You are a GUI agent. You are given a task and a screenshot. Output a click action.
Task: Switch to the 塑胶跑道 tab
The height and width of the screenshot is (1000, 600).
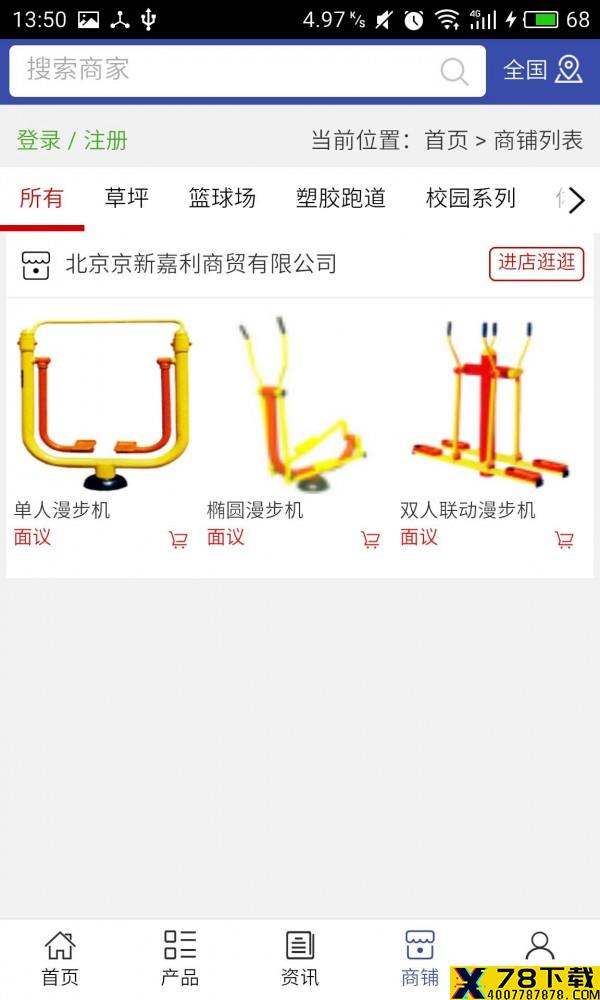(x=340, y=198)
